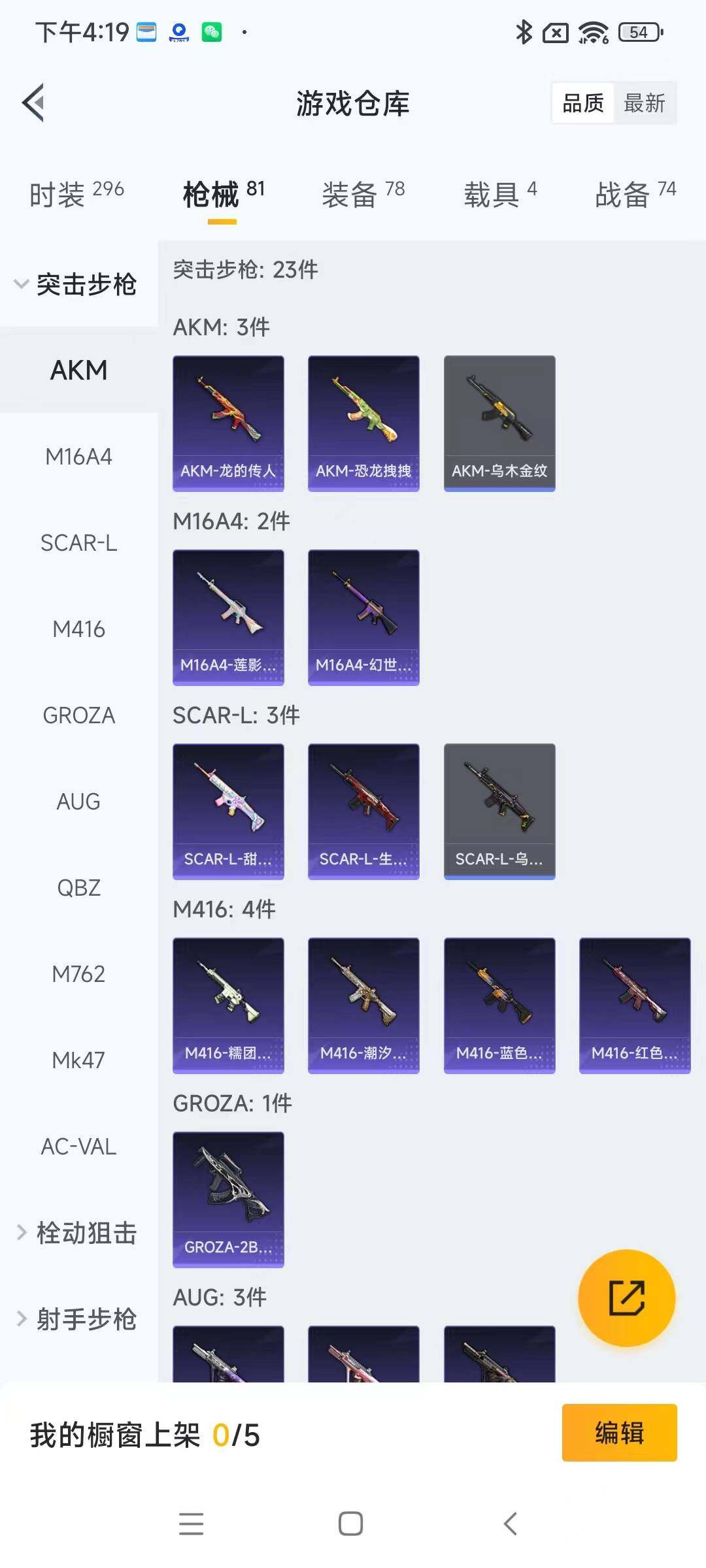Tap the yellow floating share button
Viewport: 706px width, 1568px height.
point(626,1298)
